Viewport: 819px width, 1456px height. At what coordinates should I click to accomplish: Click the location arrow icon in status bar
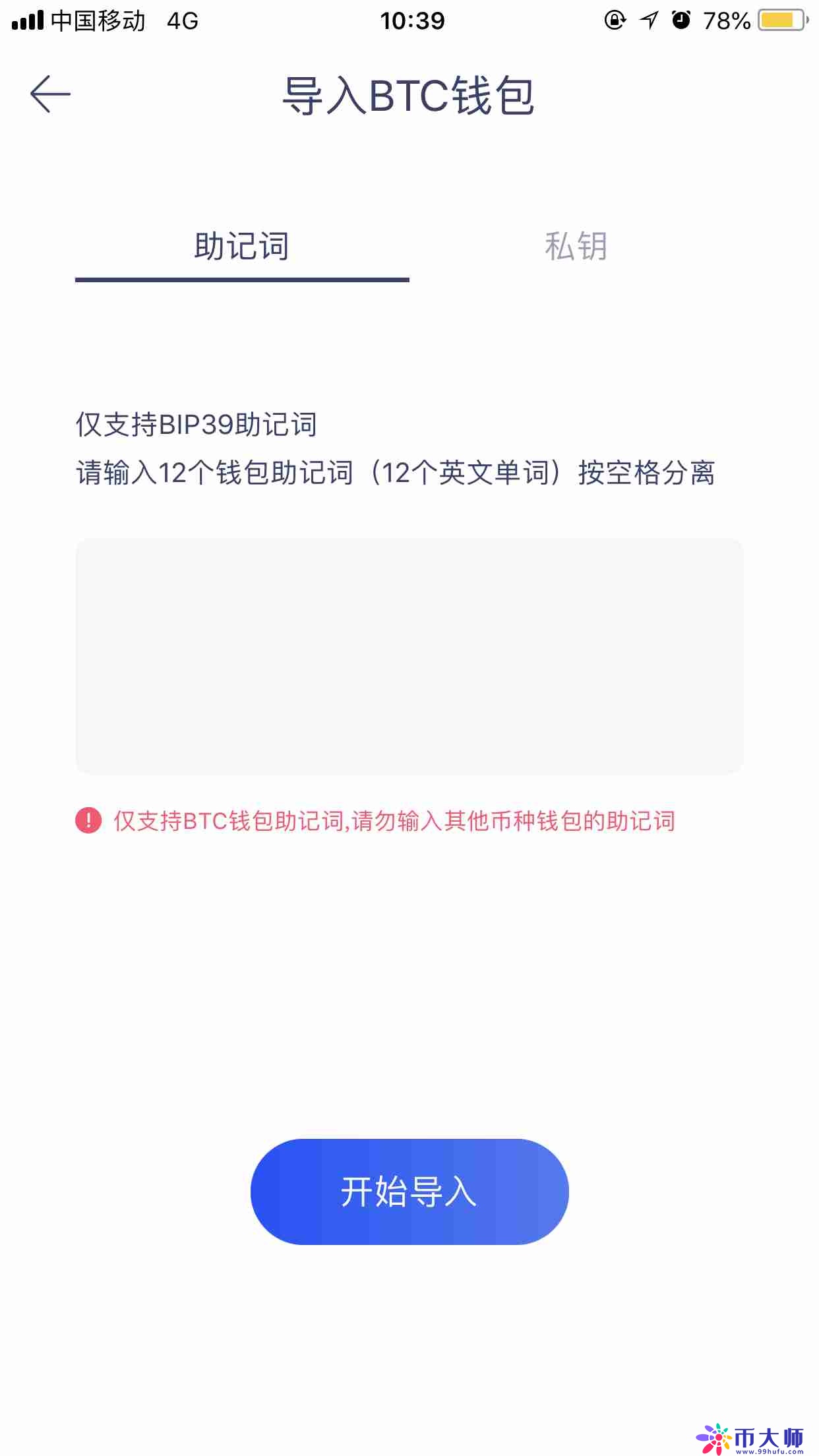coord(649,20)
